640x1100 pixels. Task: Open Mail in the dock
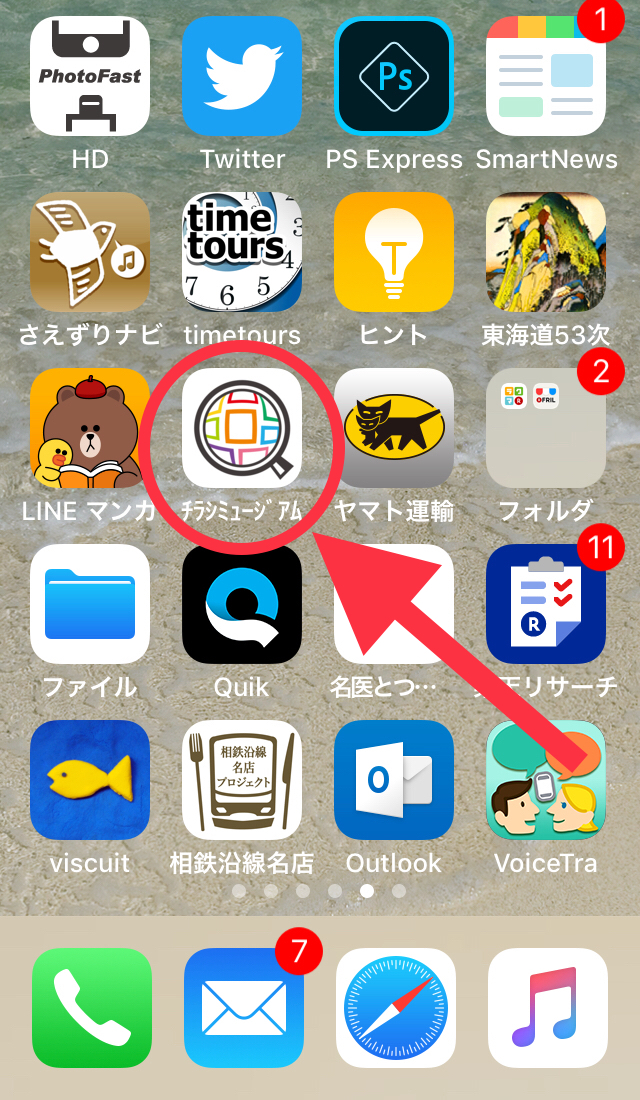244,1007
